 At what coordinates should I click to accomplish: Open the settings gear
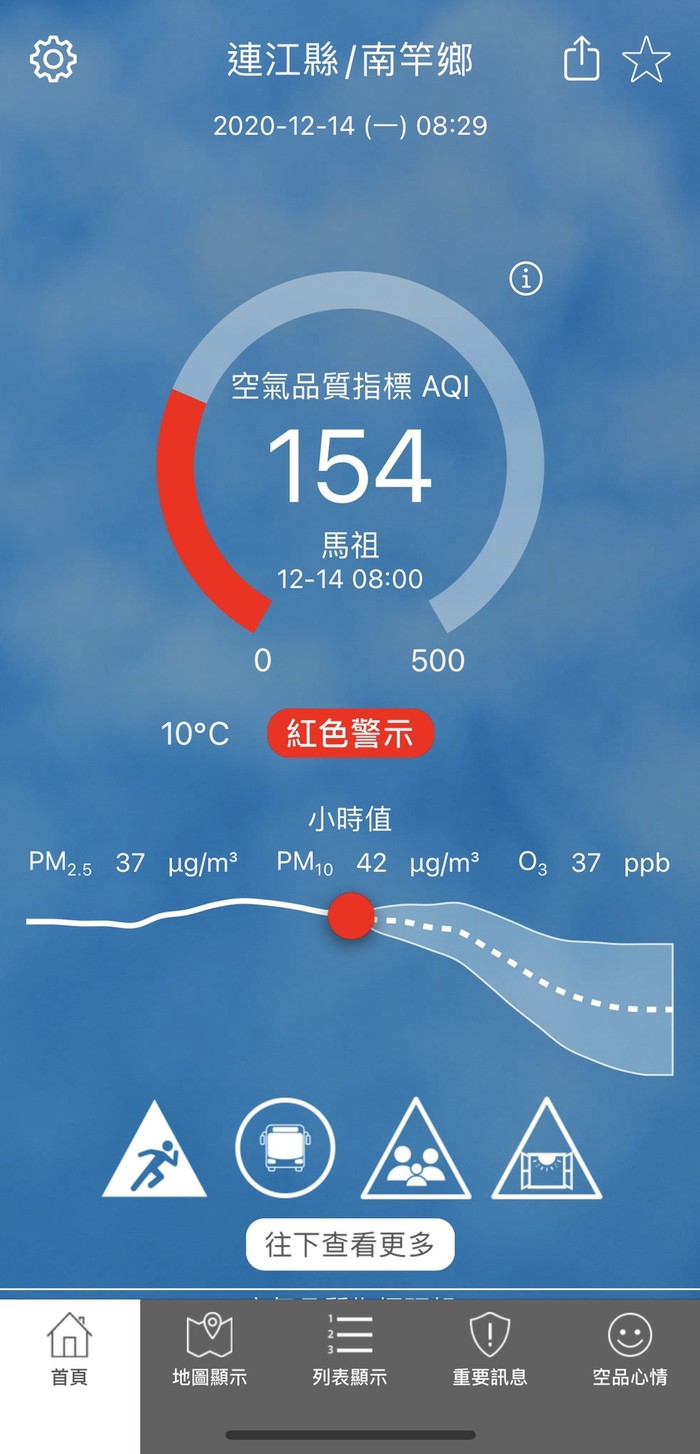click(53, 60)
